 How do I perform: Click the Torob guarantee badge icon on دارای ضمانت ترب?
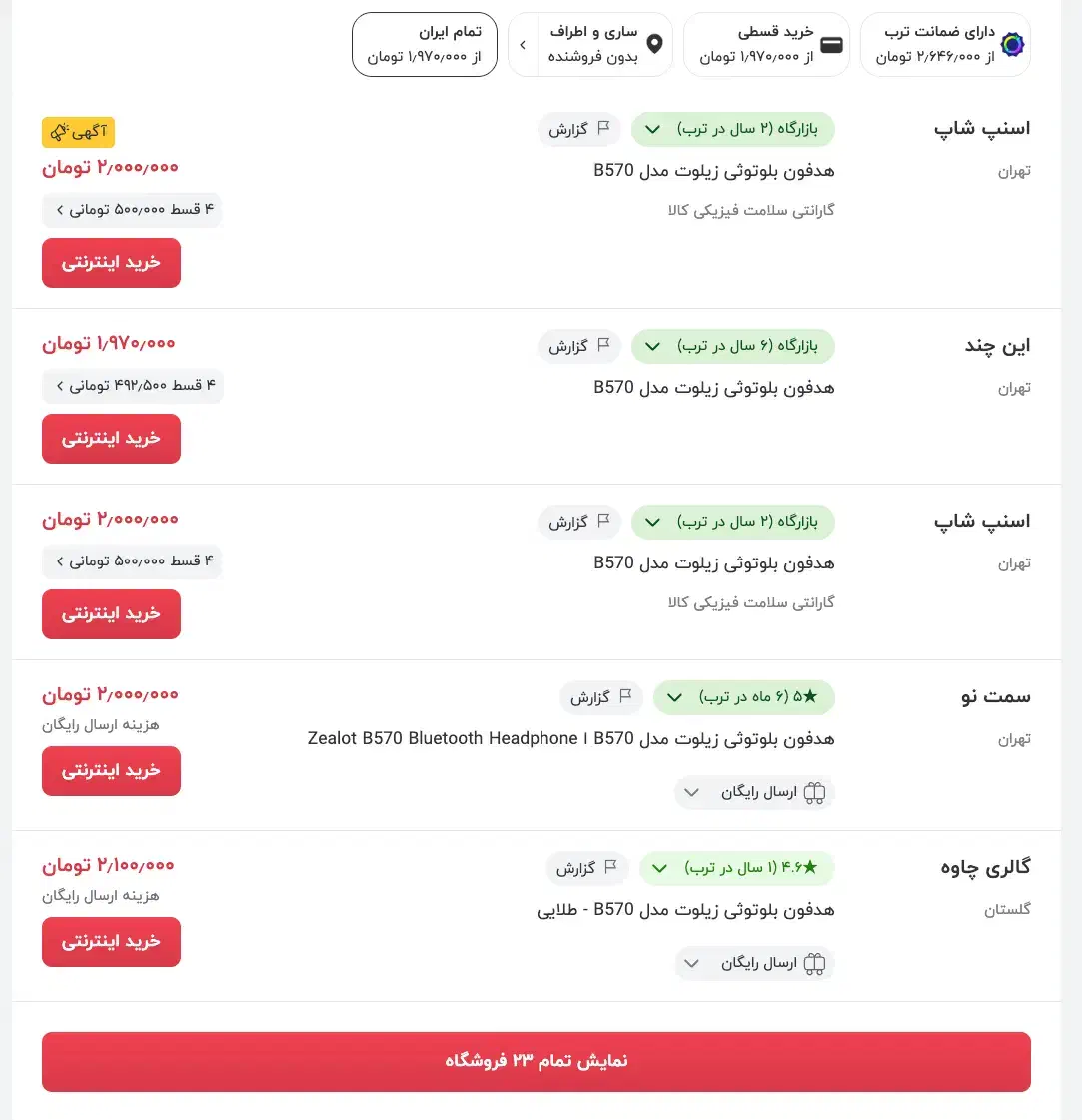(1011, 44)
